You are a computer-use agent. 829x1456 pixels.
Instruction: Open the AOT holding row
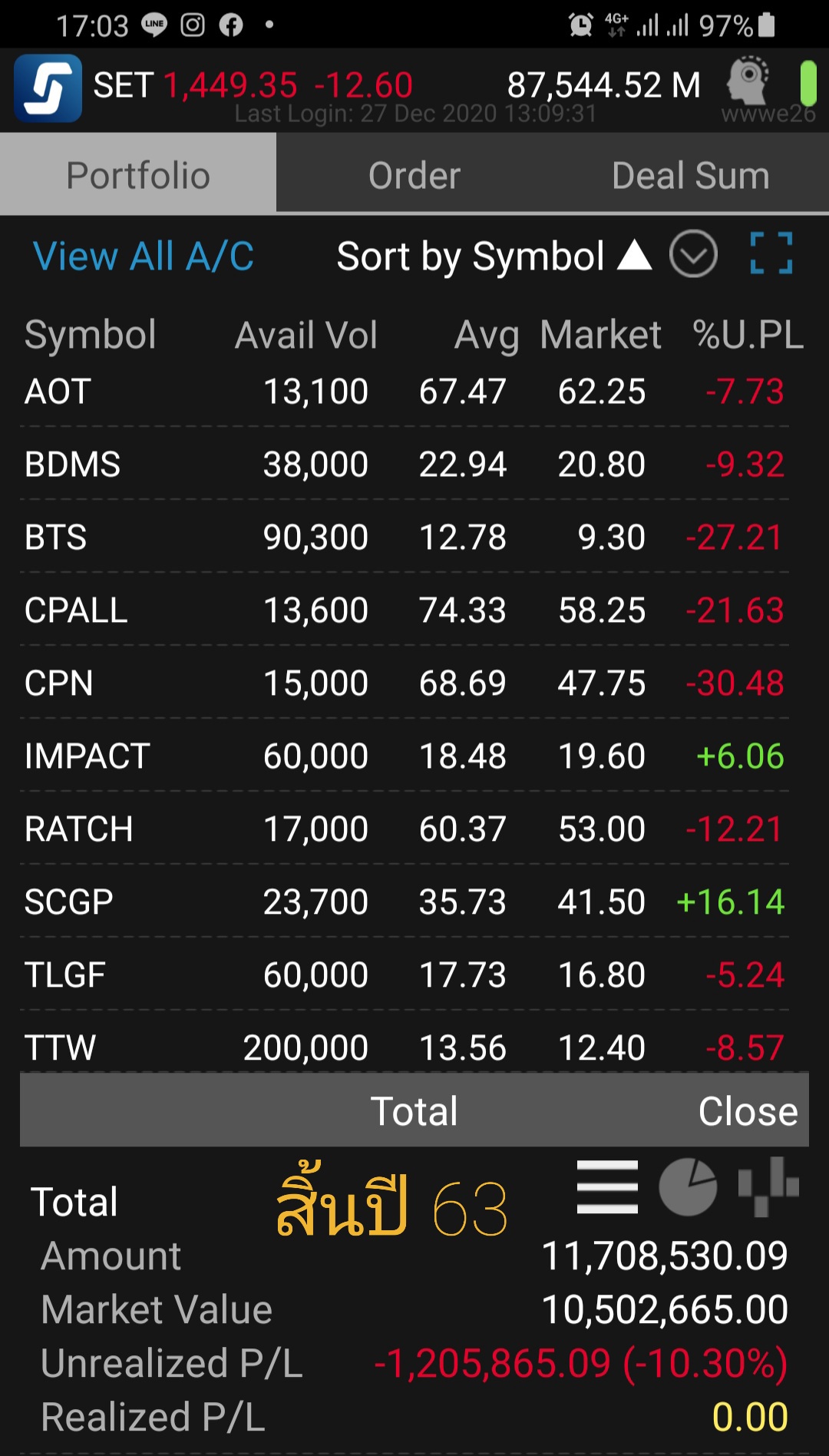[x=405, y=392]
